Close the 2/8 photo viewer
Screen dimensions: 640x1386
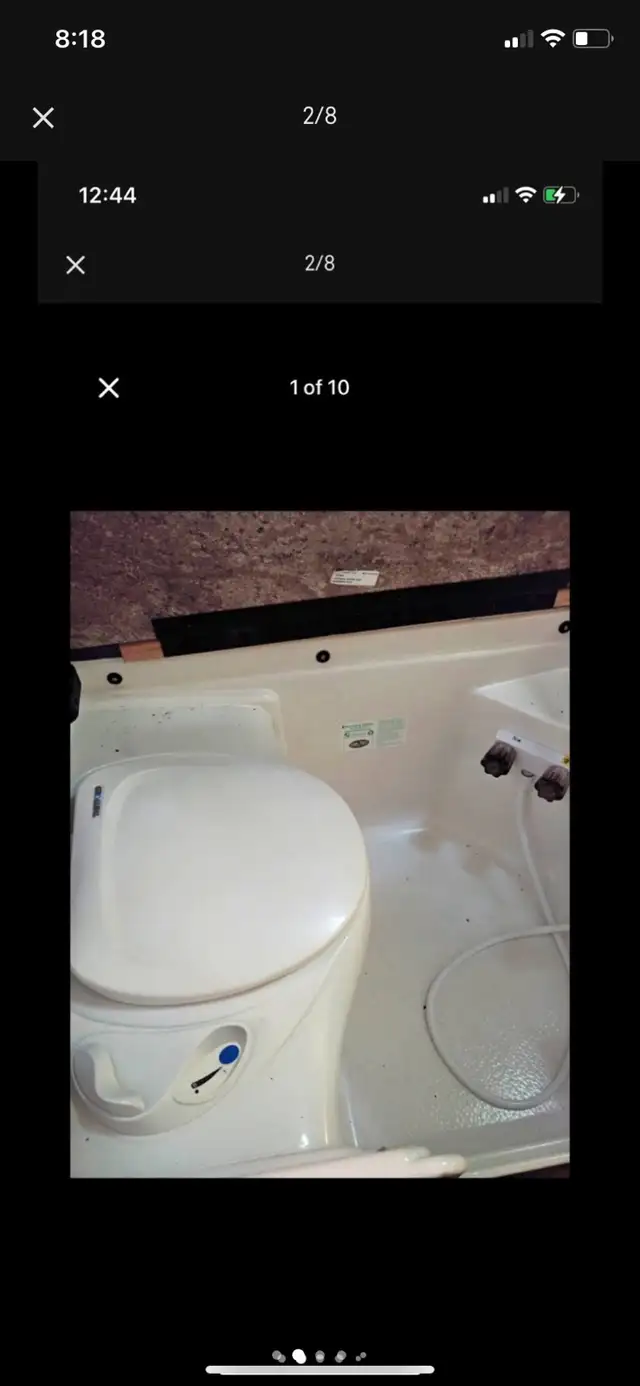43,118
